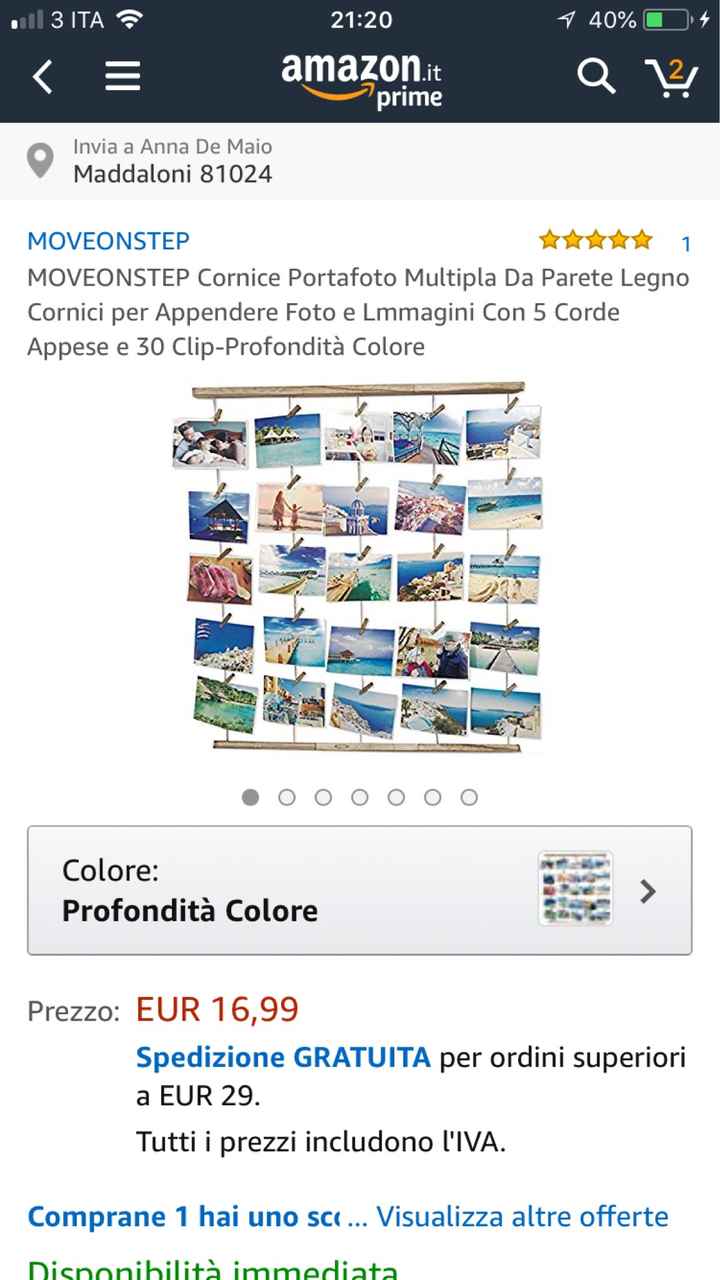
Task: Jump to the second image dot
Action: point(287,797)
